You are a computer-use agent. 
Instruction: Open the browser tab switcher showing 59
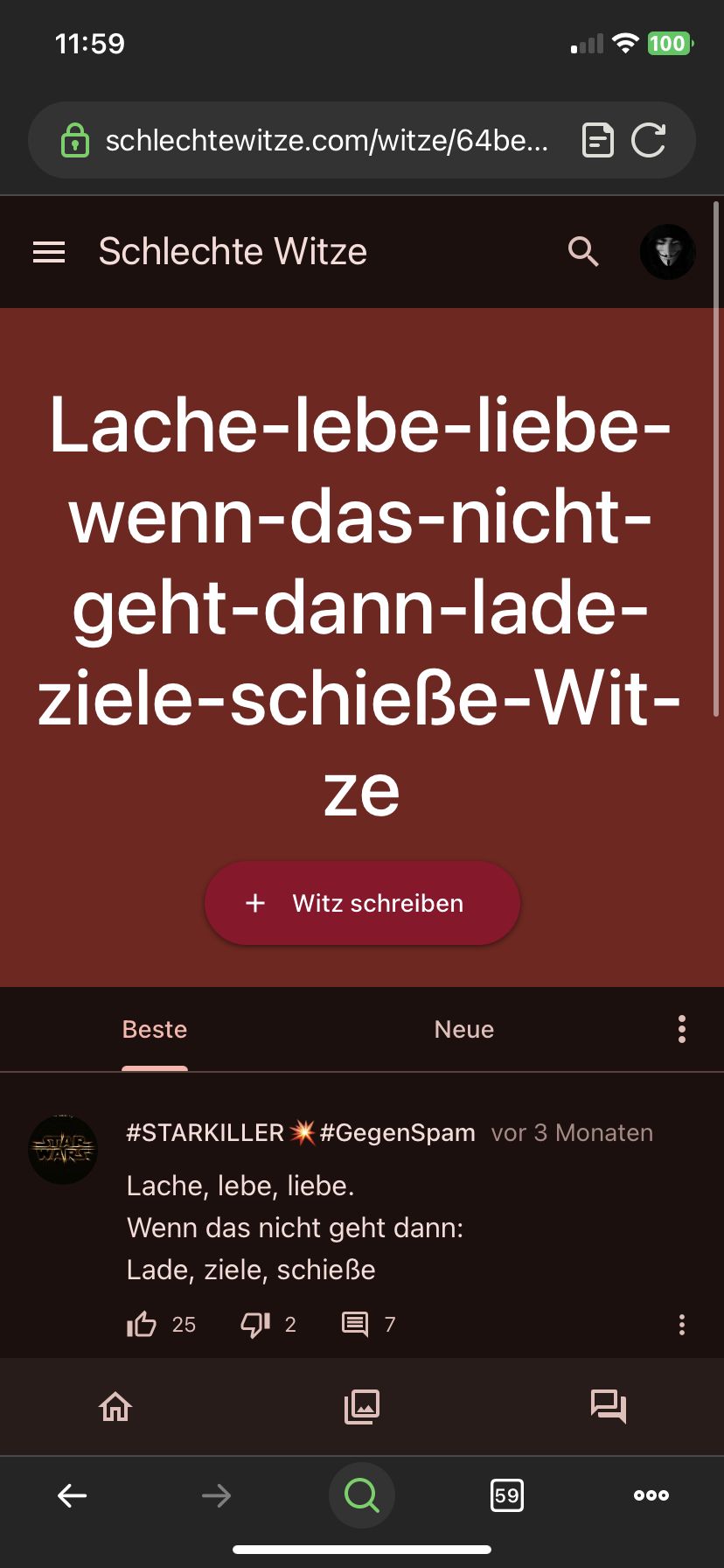click(506, 1495)
